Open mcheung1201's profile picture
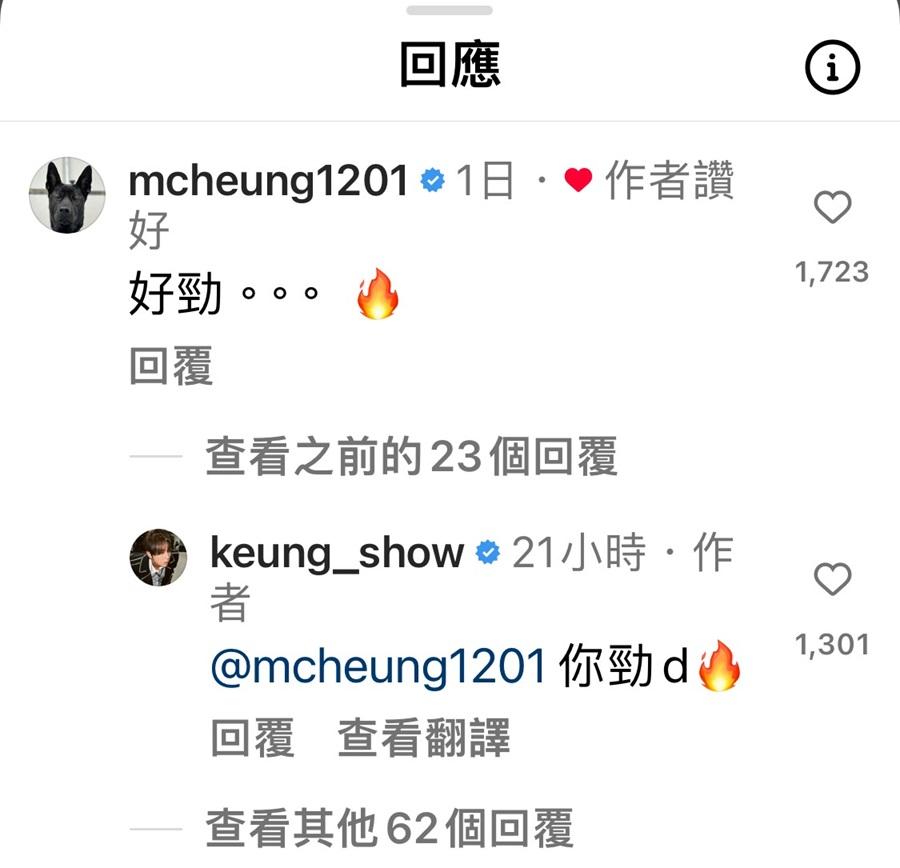The image size is (900, 868). click(x=68, y=195)
